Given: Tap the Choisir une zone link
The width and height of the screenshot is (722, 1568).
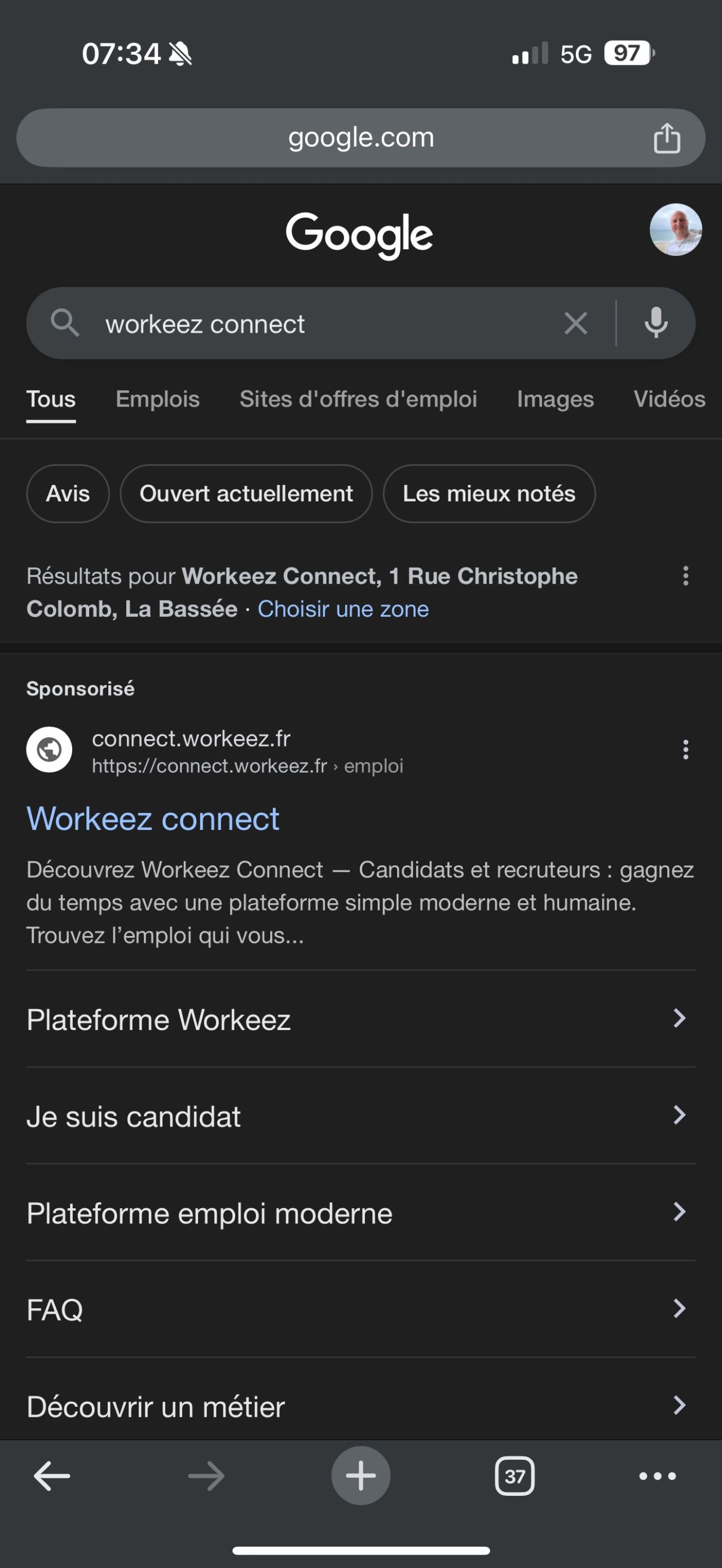Looking at the screenshot, I should 344,609.
